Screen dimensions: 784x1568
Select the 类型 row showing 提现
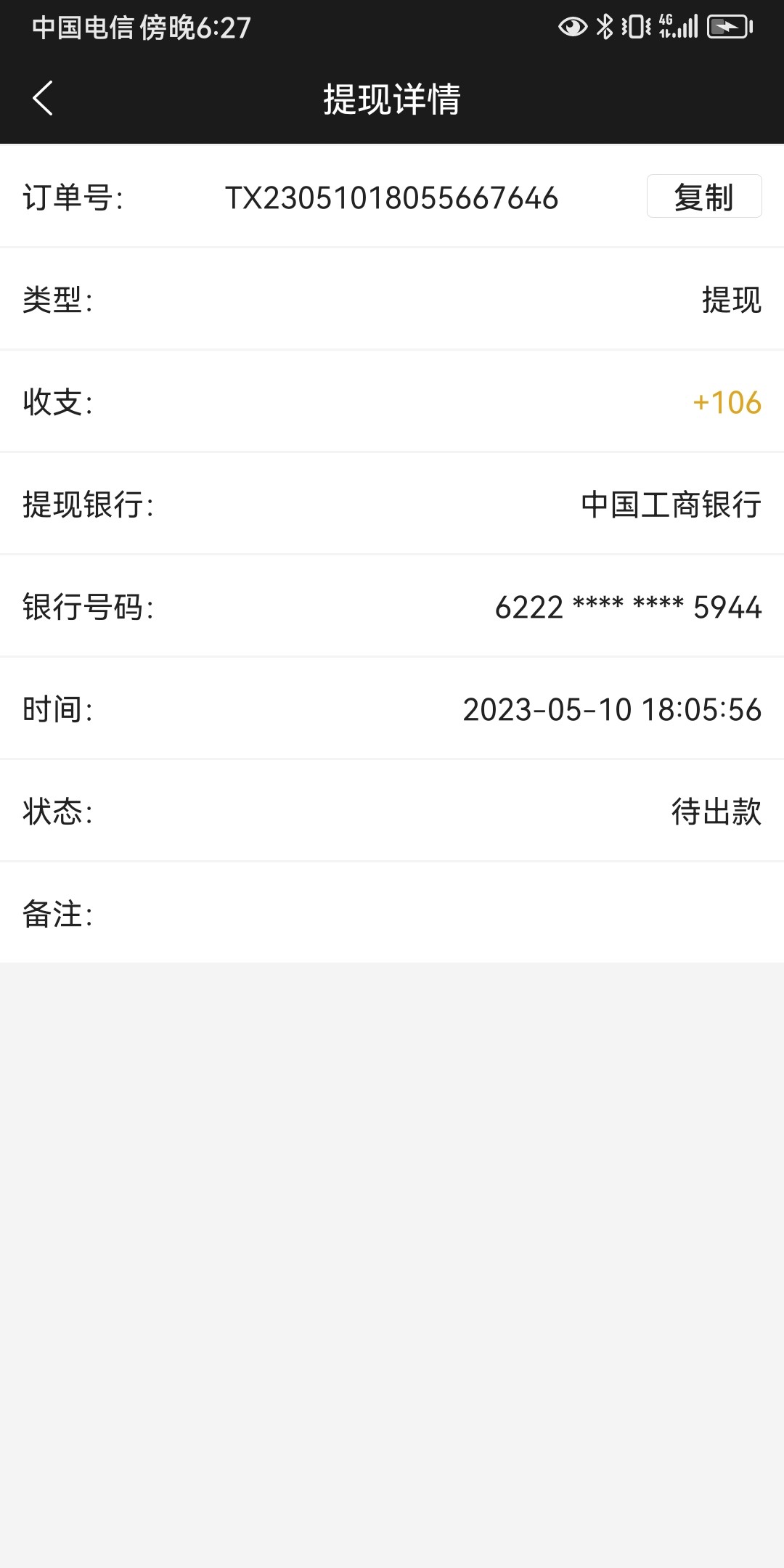392,301
